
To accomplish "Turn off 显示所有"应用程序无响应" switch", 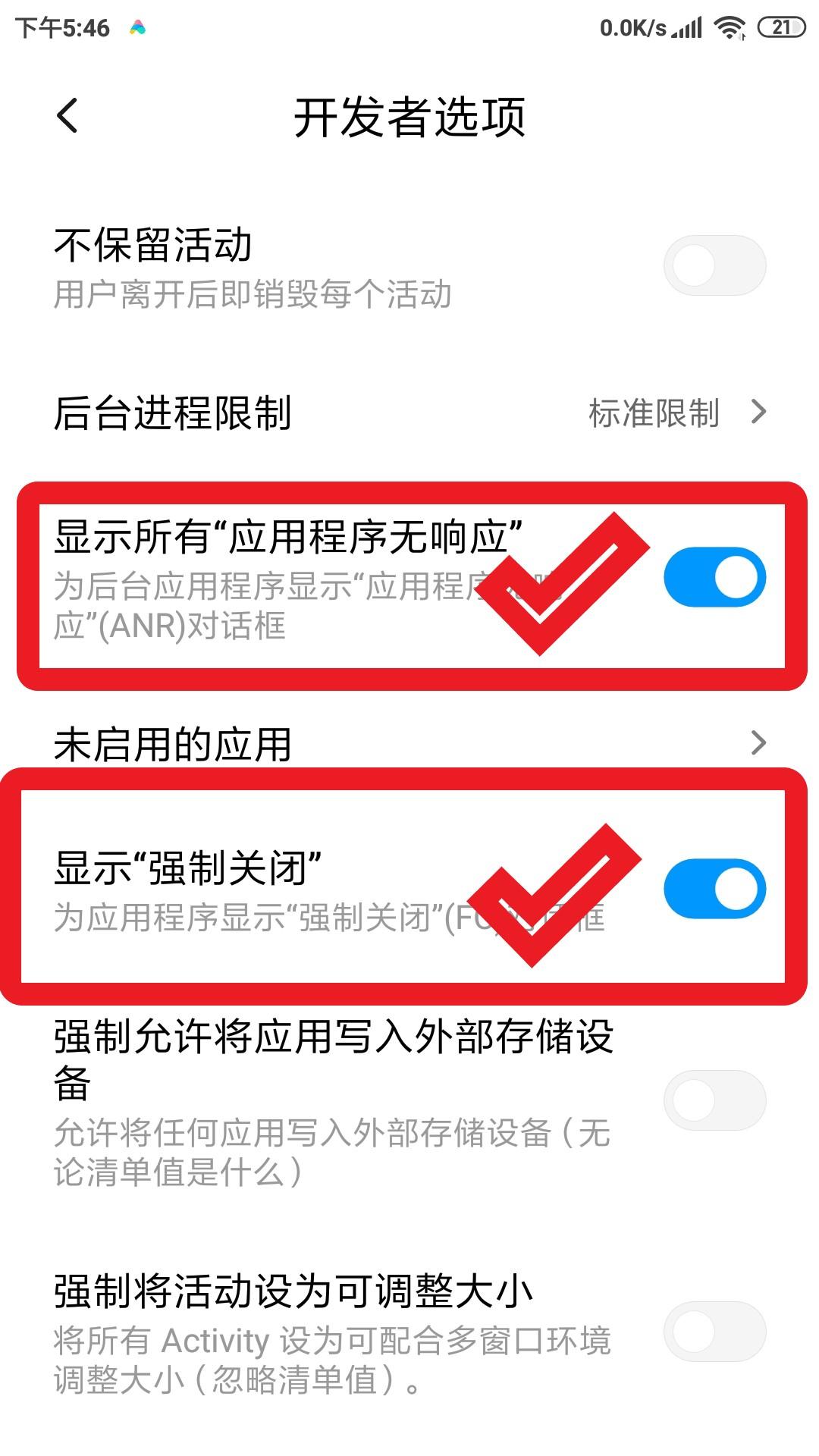I will 714,577.
